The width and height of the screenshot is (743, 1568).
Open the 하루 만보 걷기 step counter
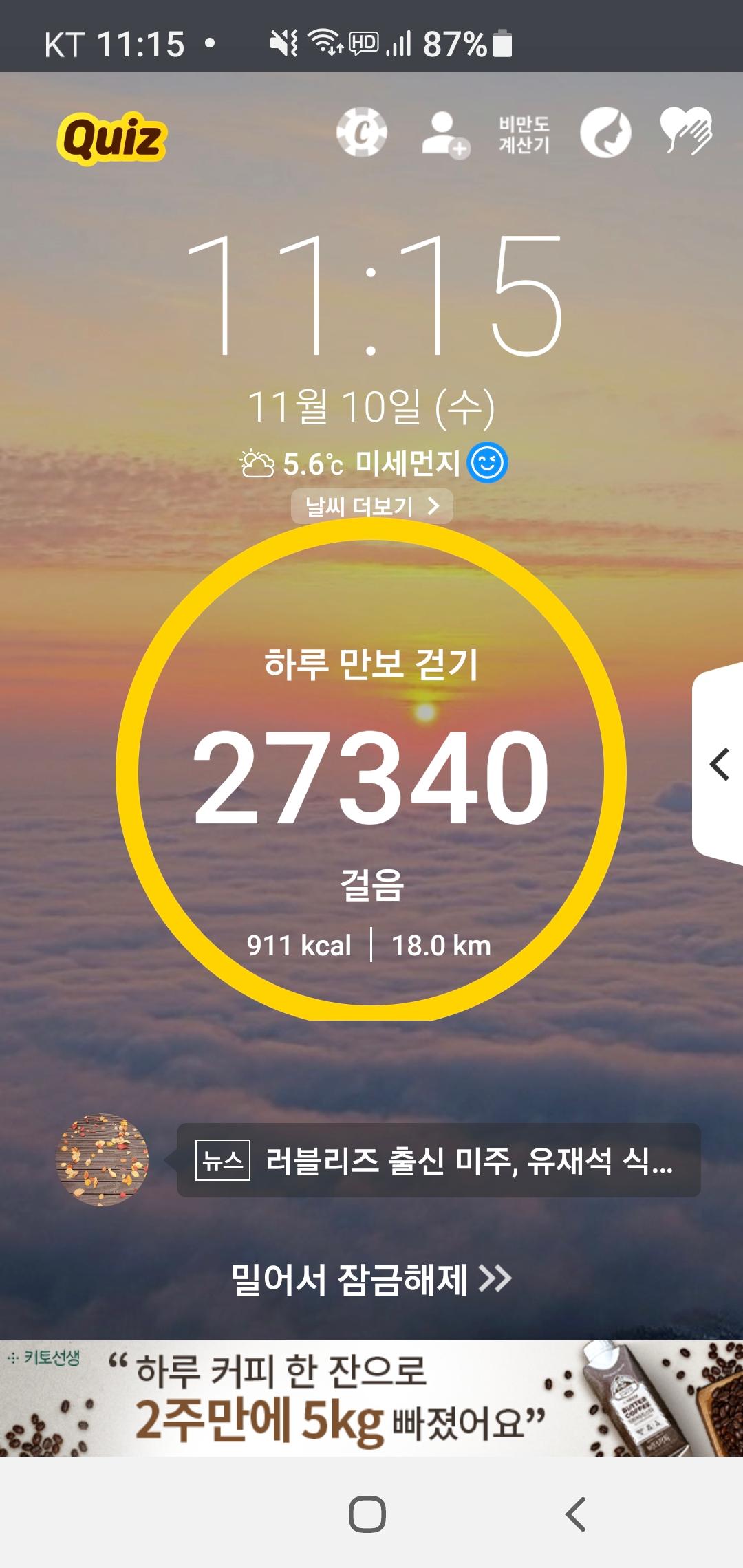tap(371, 770)
